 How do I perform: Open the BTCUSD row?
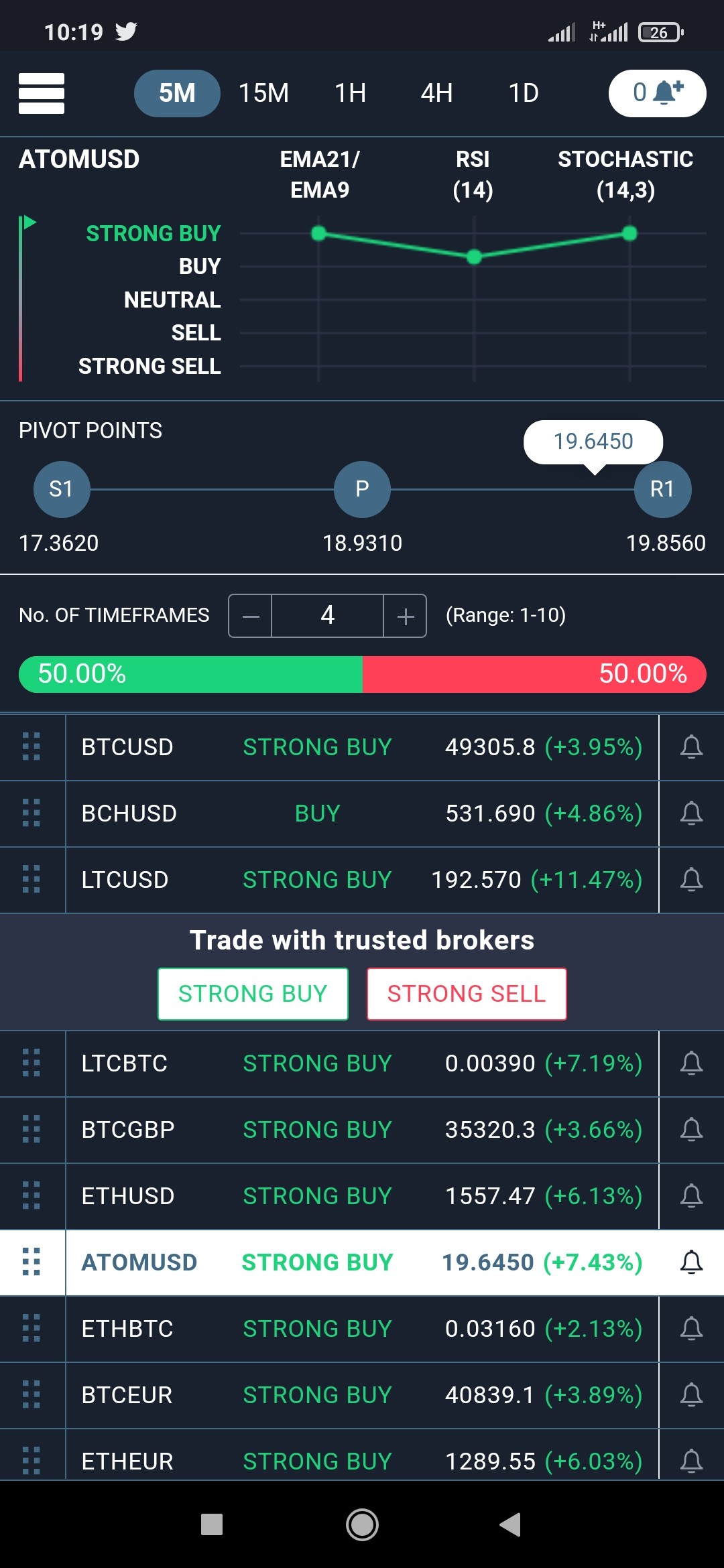coord(362,747)
